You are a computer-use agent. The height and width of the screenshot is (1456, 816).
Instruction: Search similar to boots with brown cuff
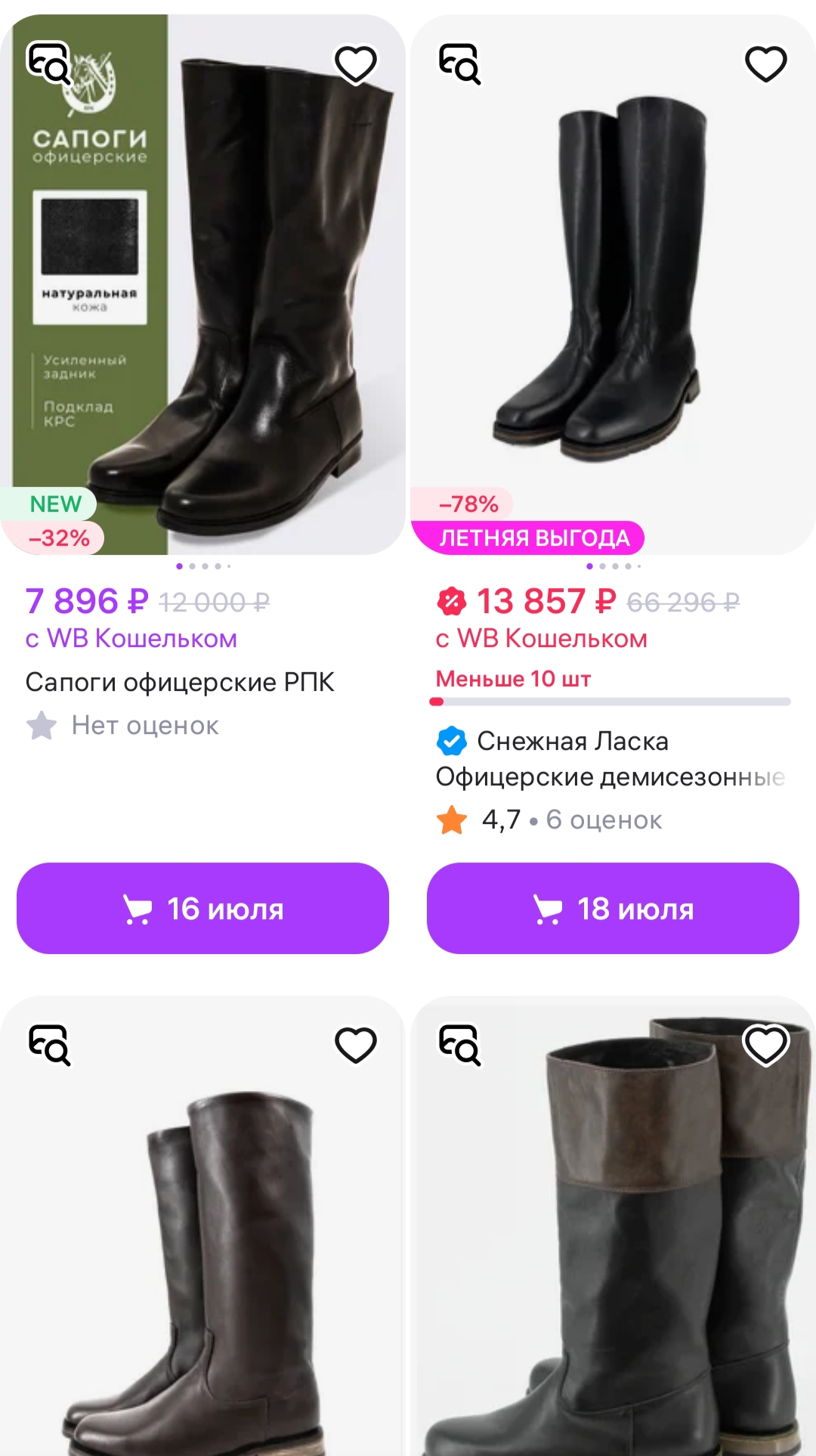[x=459, y=1045]
